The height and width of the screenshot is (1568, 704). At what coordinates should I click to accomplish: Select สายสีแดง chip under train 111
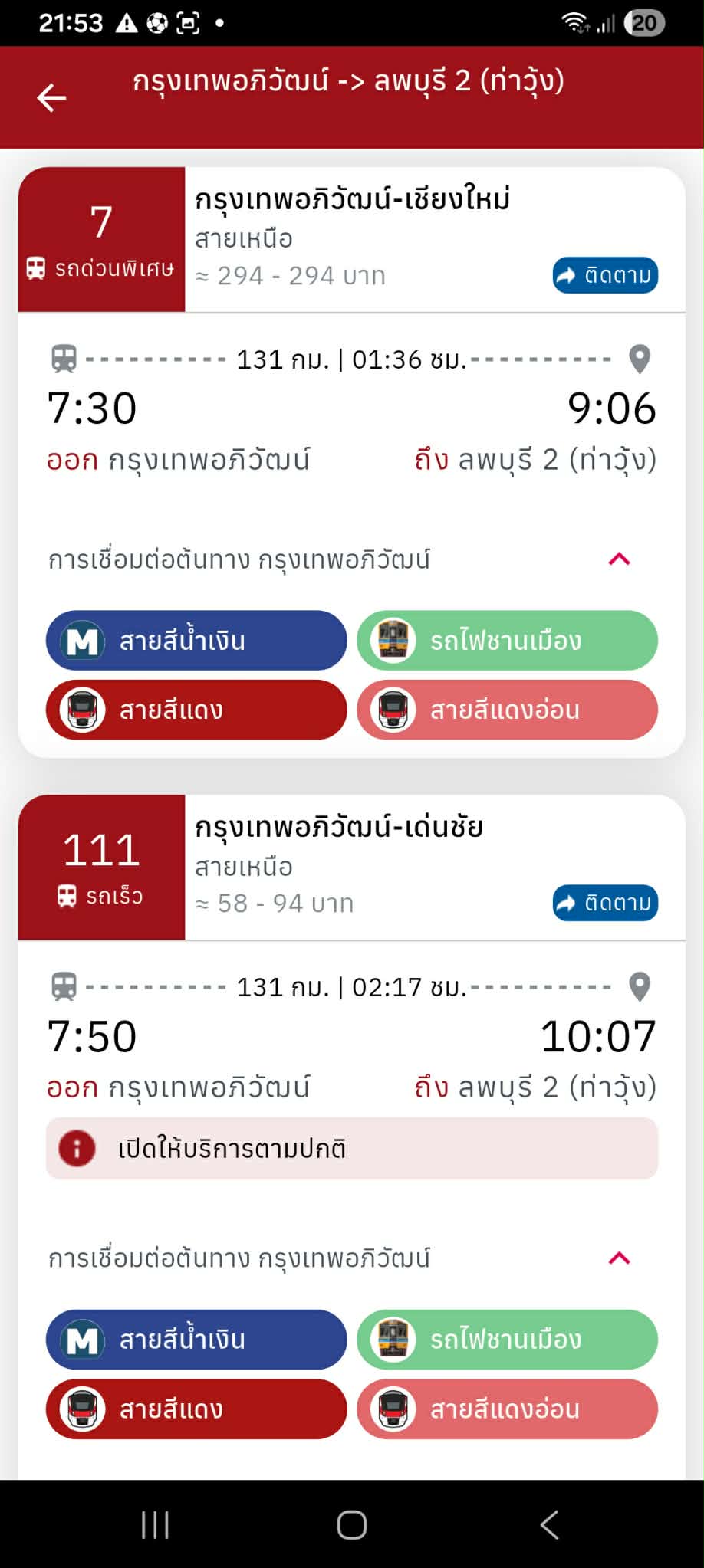click(x=196, y=1409)
